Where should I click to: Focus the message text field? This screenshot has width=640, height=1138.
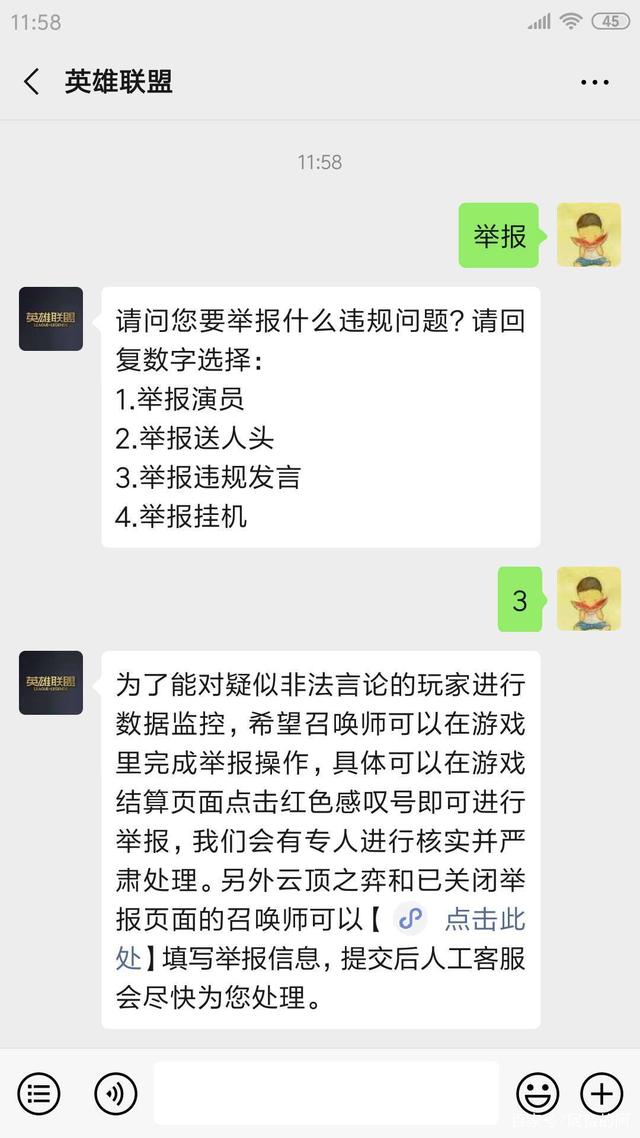click(326, 1093)
